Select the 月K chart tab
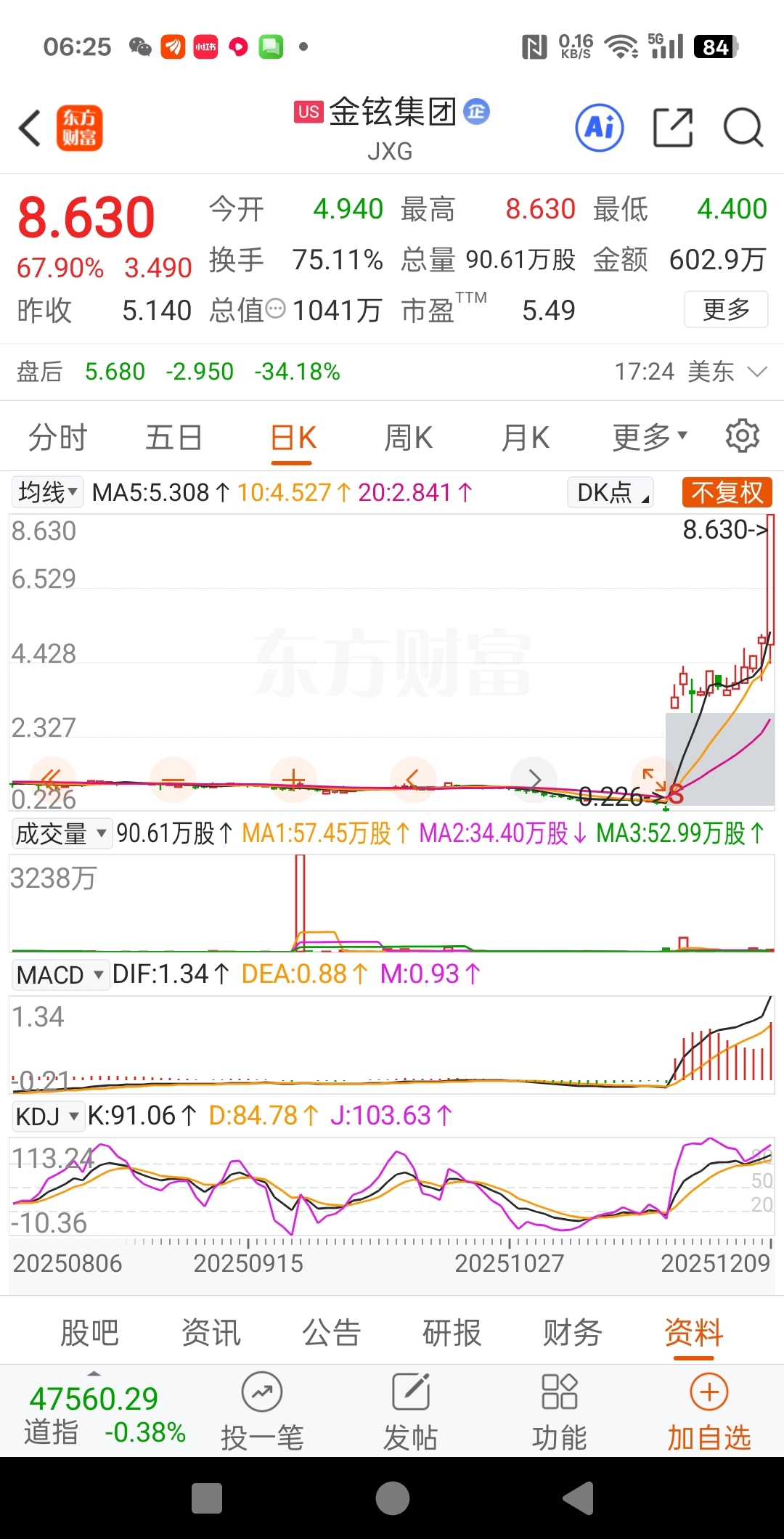Image resolution: width=784 pixels, height=1539 pixels. 526,438
